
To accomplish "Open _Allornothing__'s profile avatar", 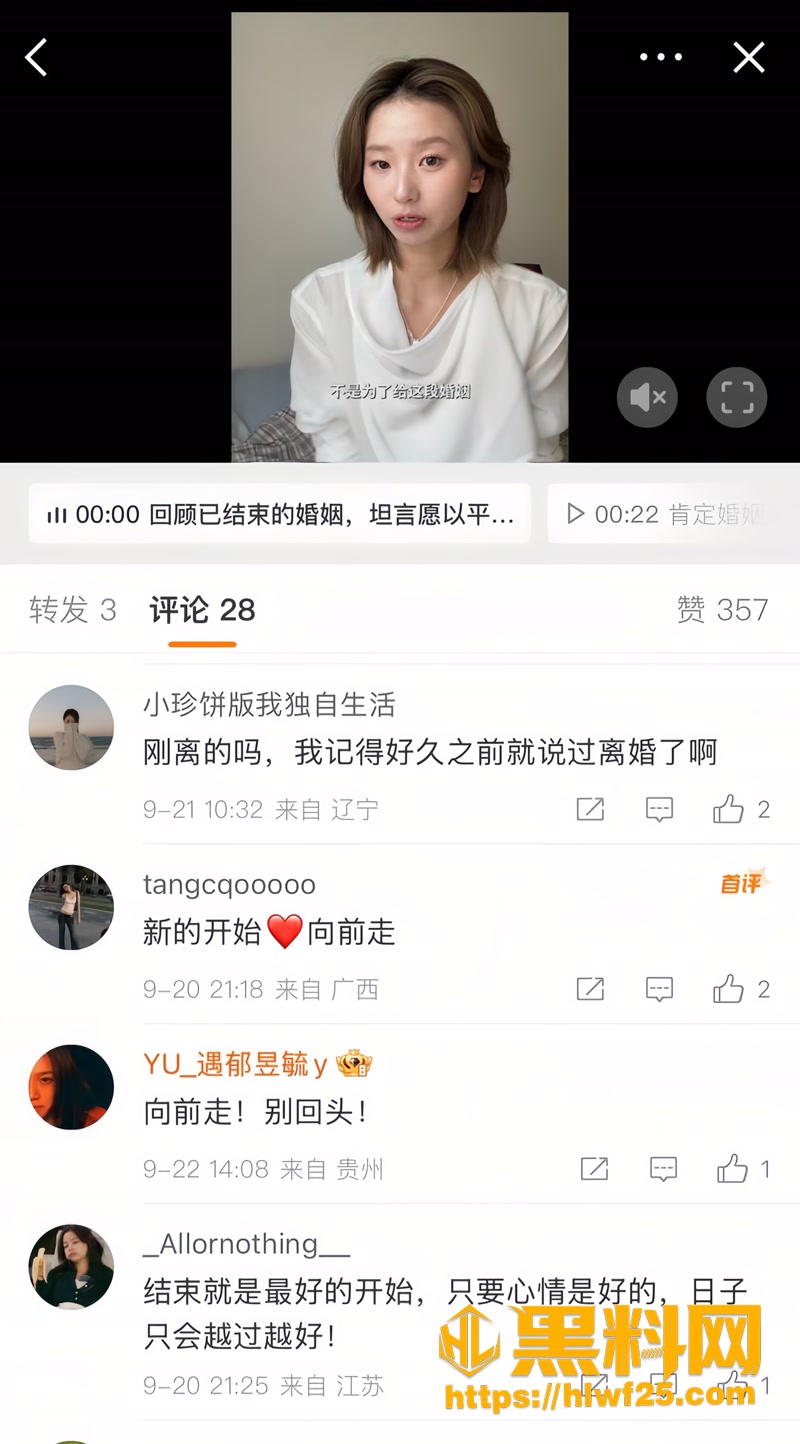I will [x=71, y=1267].
